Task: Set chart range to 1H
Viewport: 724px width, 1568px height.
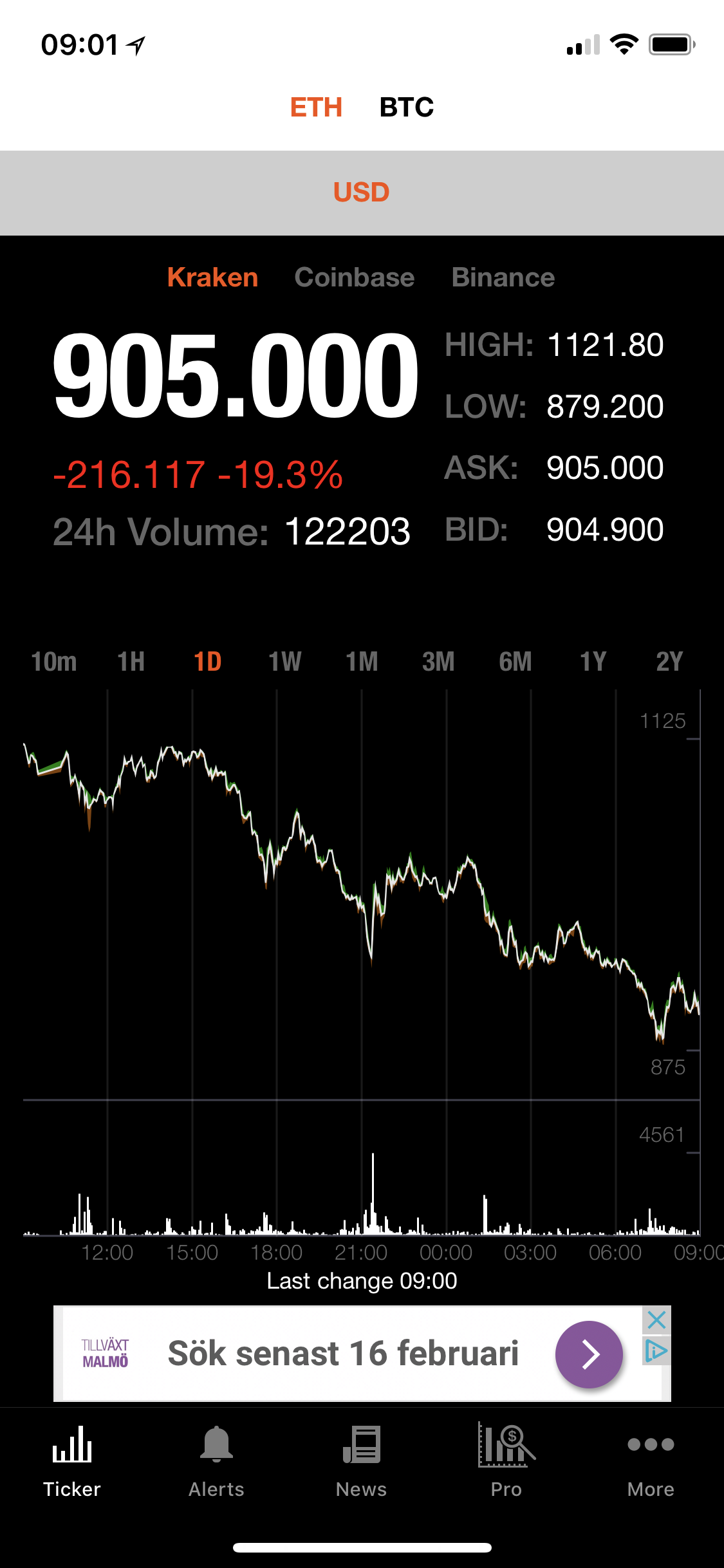Action: [x=131, y=662]
